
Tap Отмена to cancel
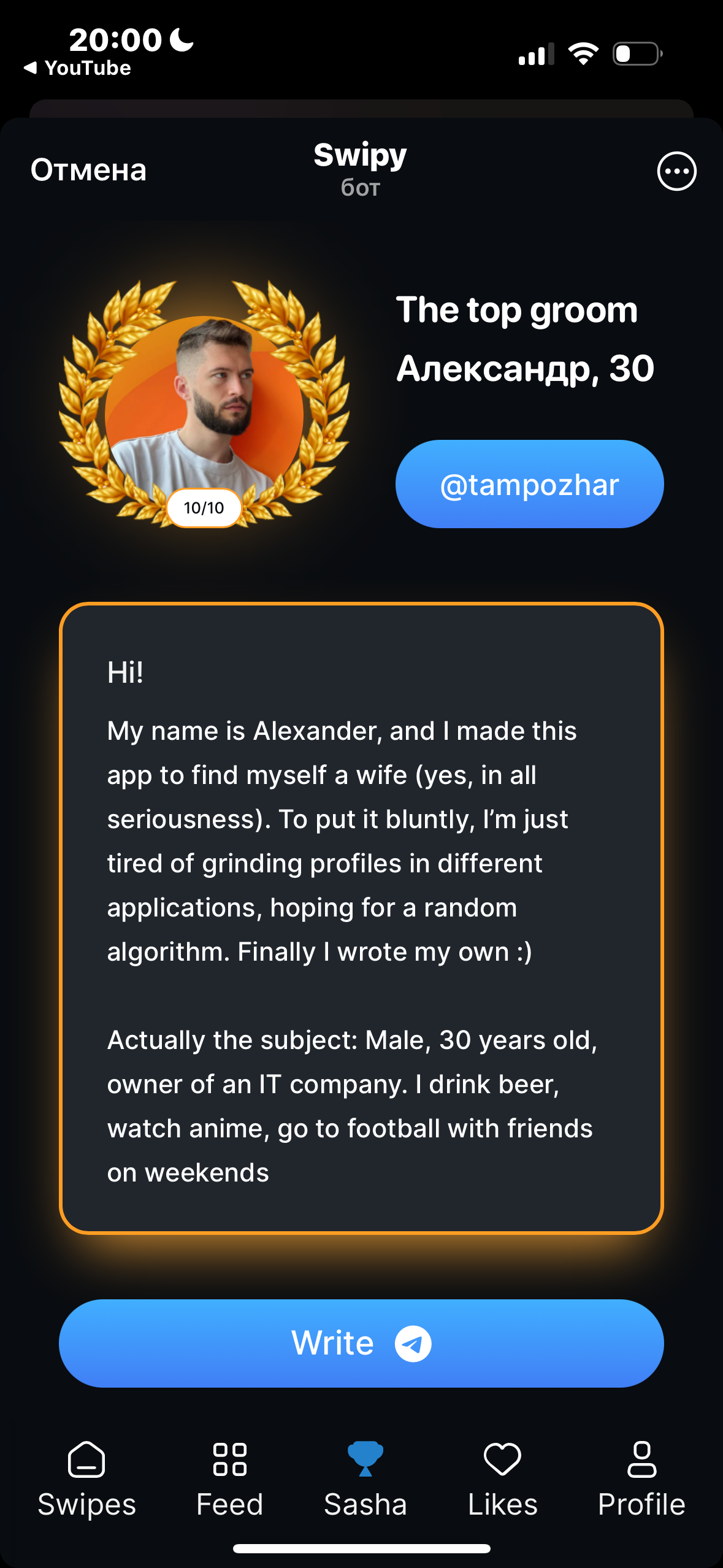[x=89, y=170]
